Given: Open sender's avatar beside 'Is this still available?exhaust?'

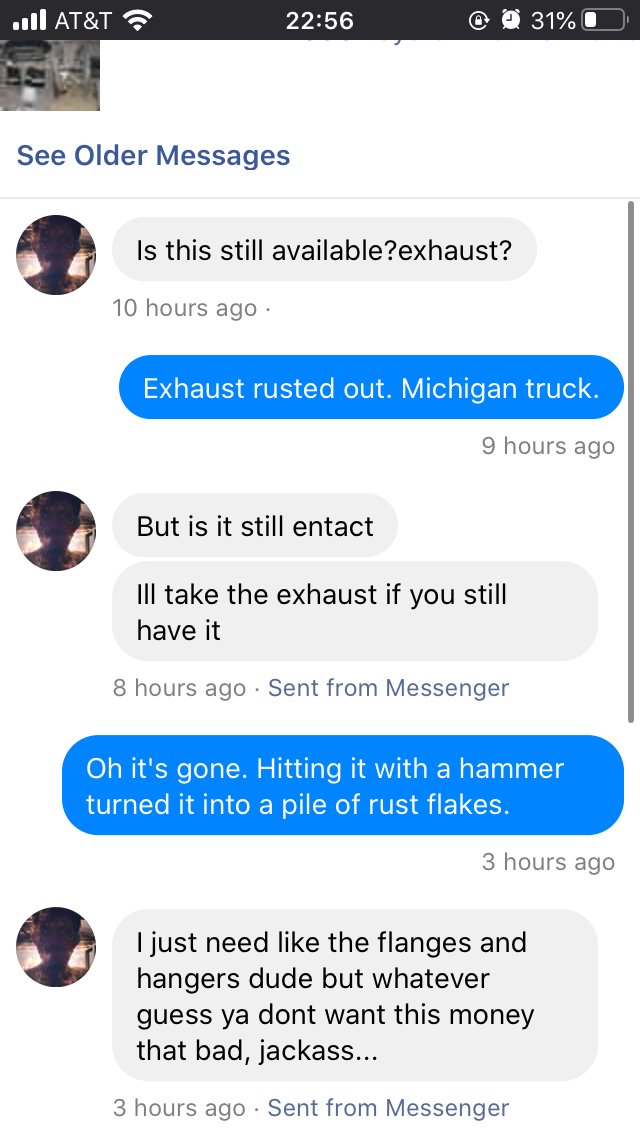Looking at the screenshot, I should [56, 255].
